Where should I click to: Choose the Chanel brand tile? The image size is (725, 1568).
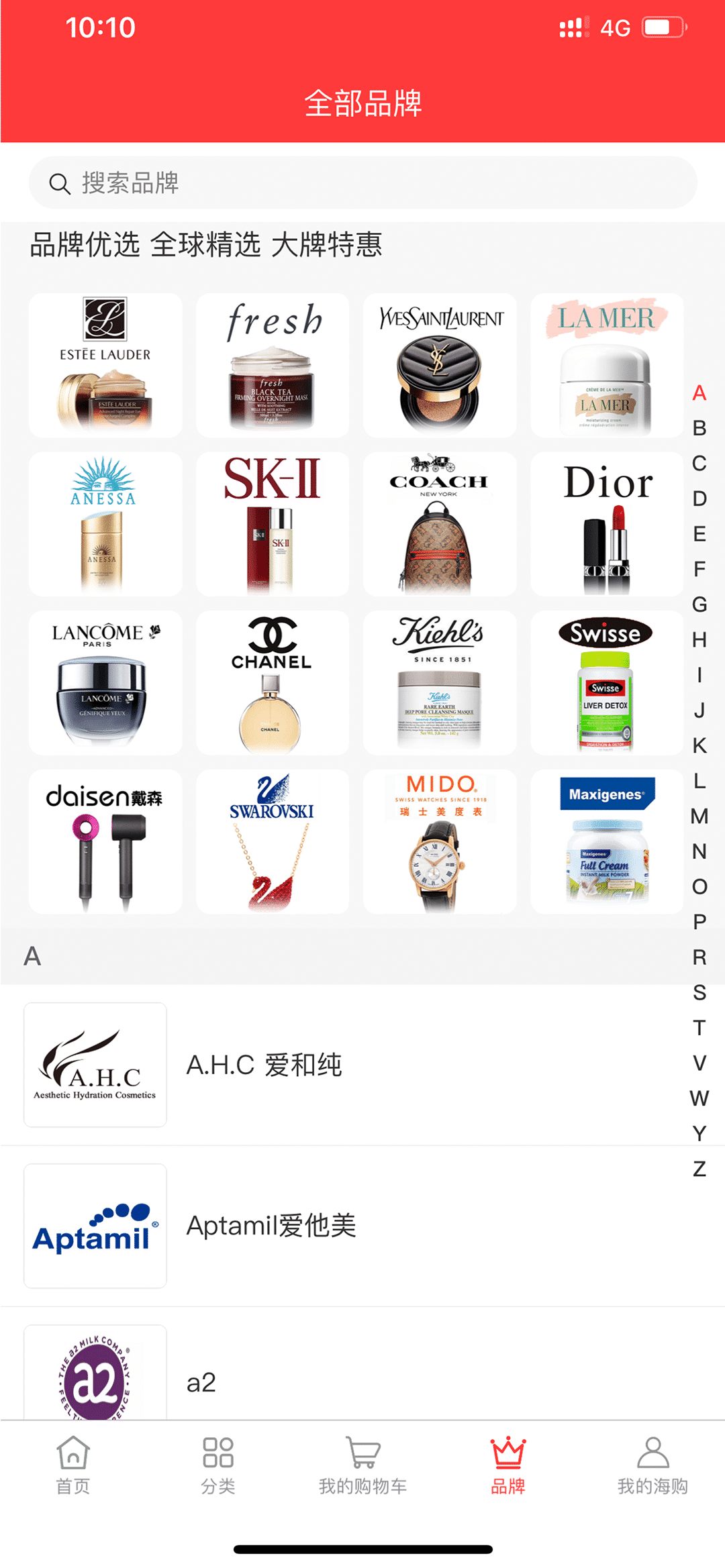273,683
